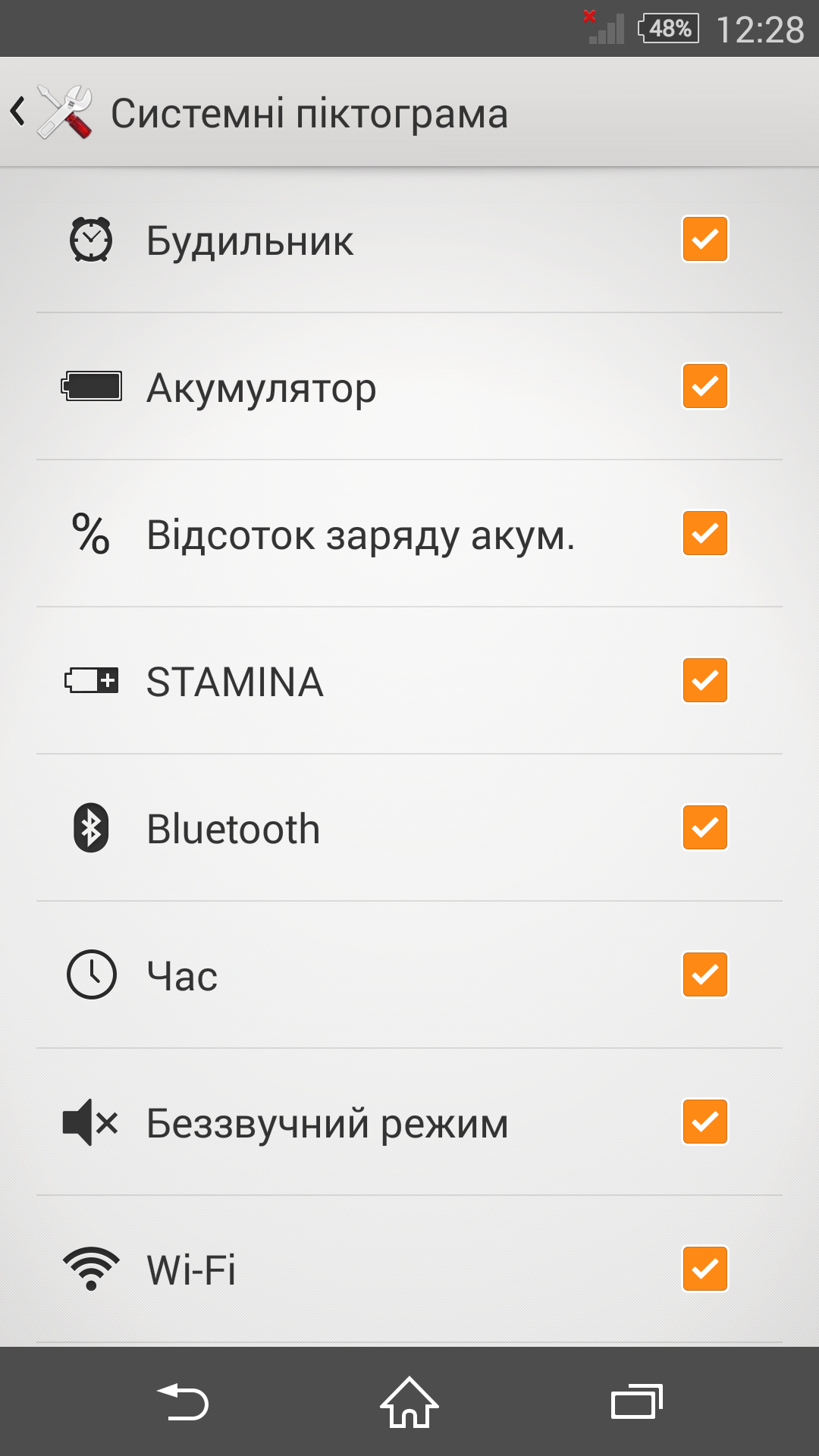
Task: Go back via the header arrow
Action: [18, 111]
